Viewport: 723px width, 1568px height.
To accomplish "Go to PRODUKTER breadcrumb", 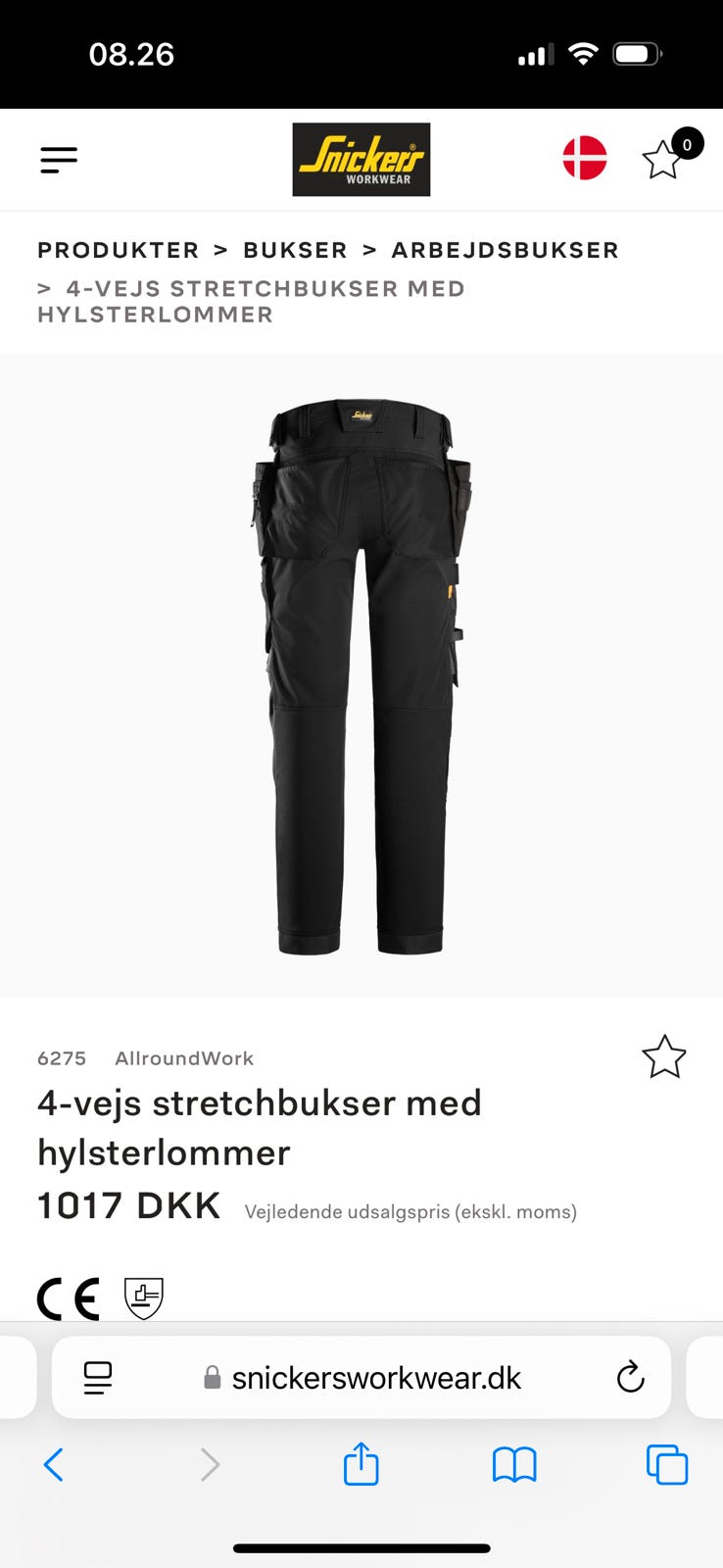I will pyautogui.click(x=119, y=250).
